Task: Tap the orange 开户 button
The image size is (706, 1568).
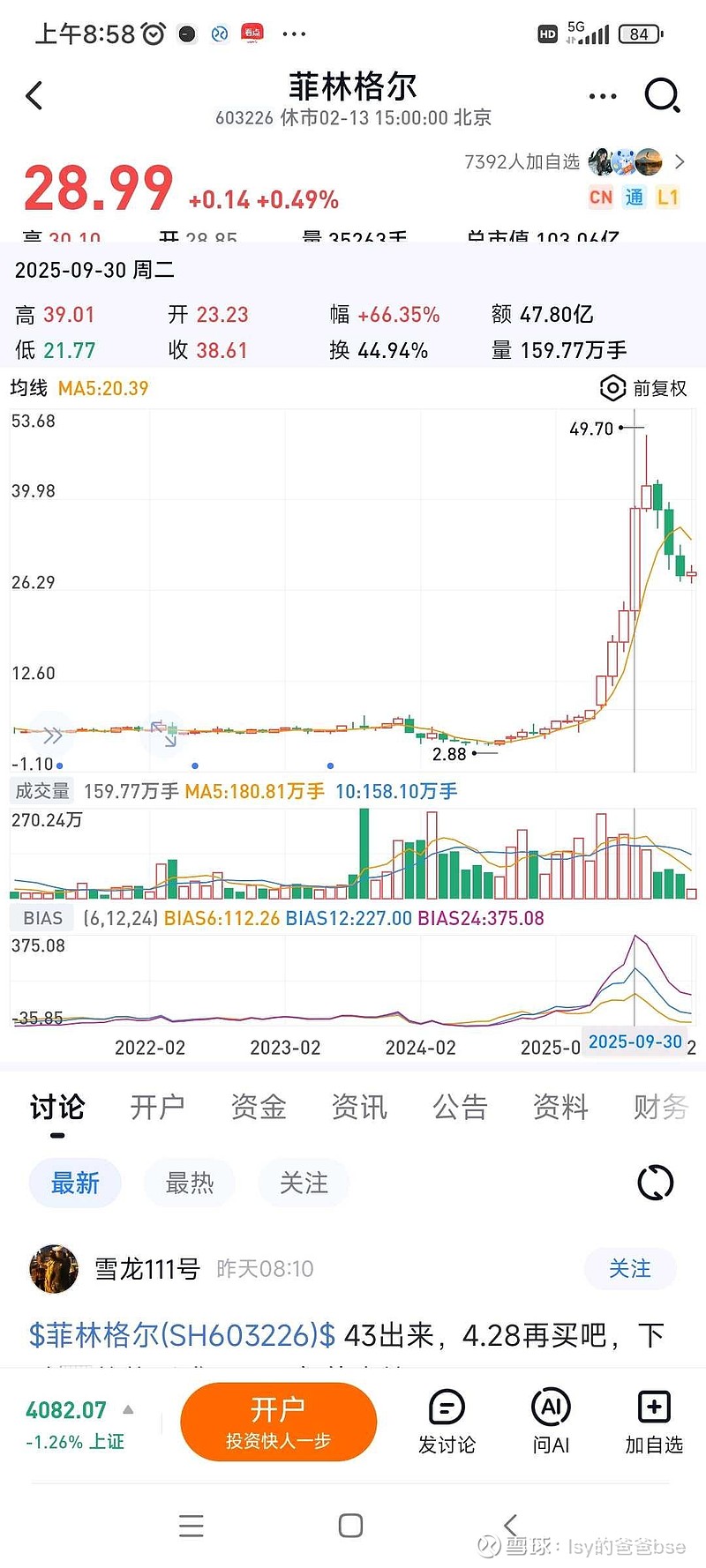Action: [278, 1420]
